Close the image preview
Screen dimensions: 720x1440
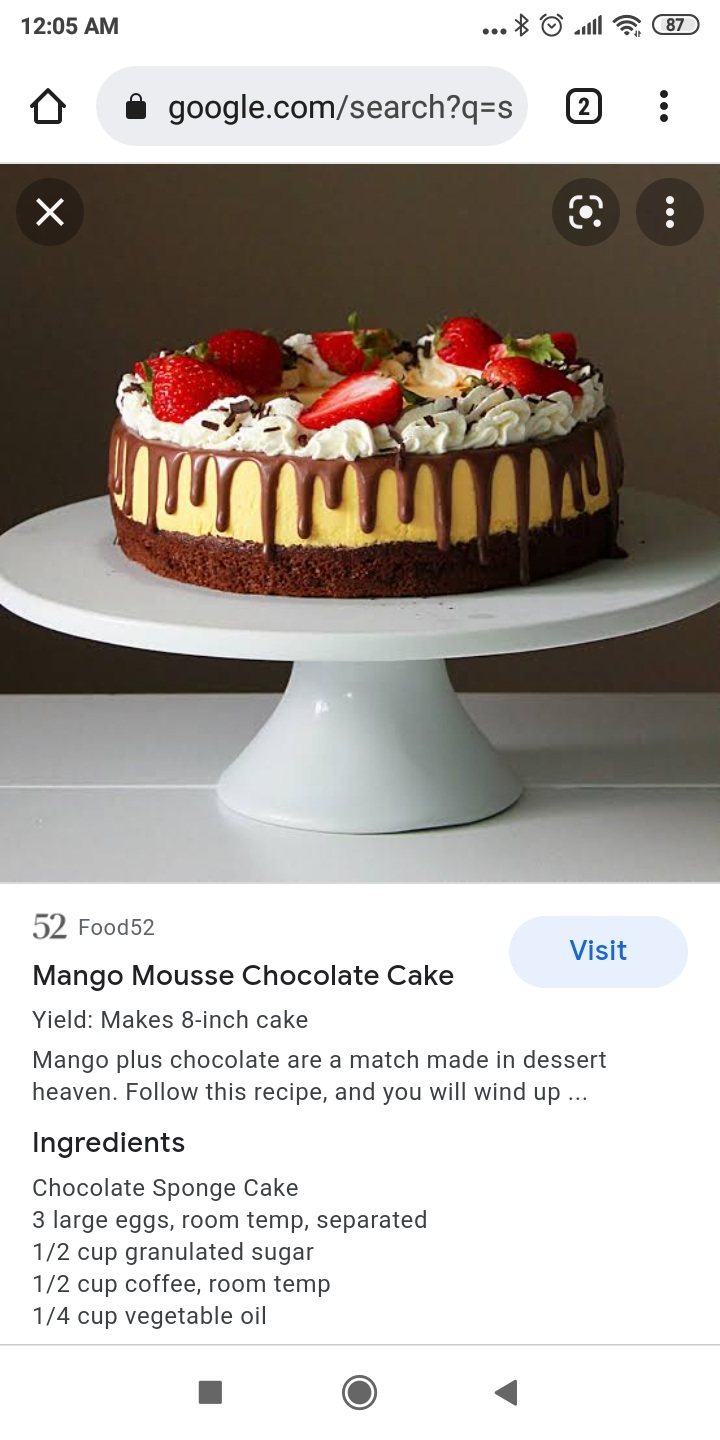click(x=50, y=212)
